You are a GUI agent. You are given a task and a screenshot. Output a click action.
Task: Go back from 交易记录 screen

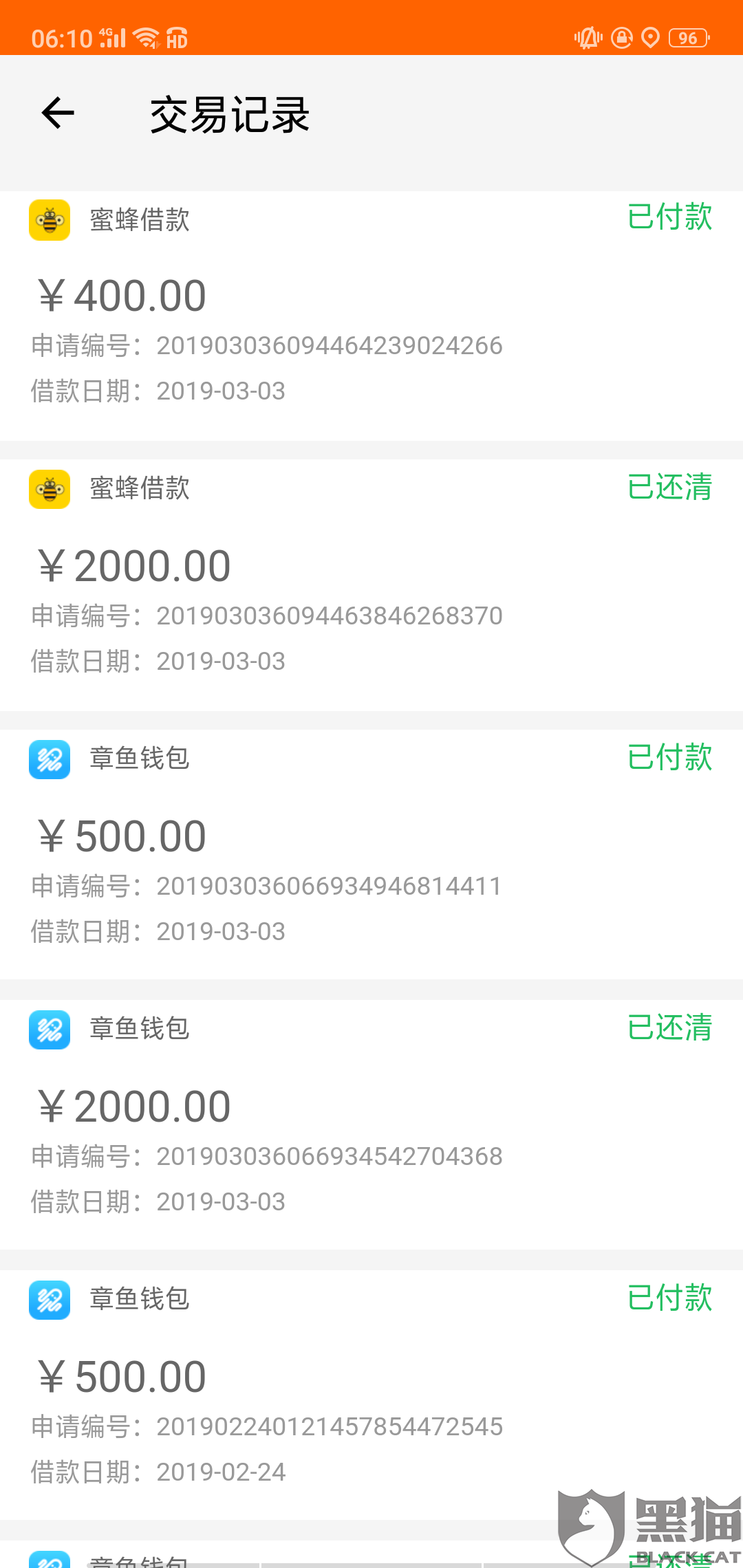pyautogui.click(x=58, y=113)
